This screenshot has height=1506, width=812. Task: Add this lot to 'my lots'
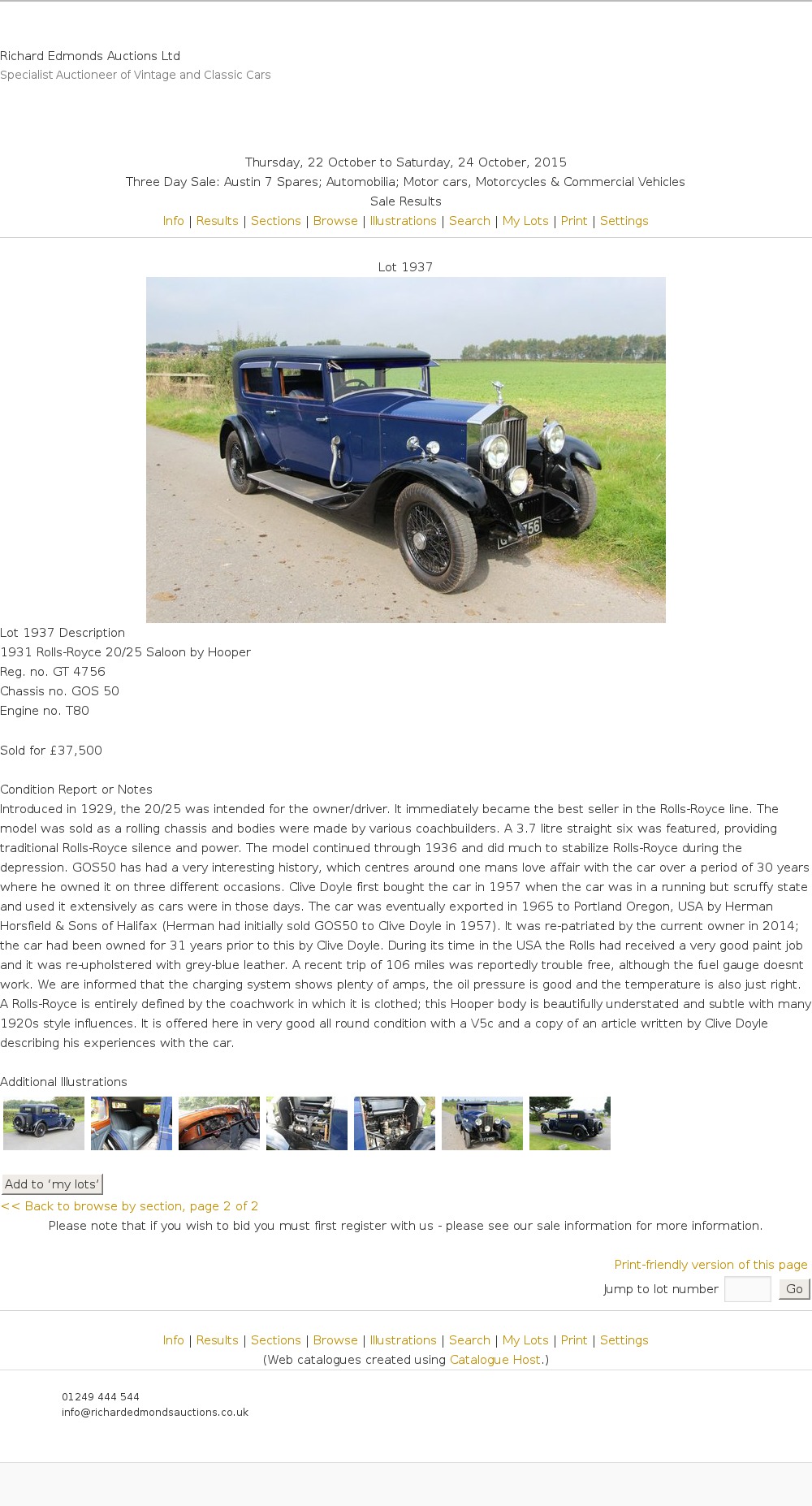coord(52,1184)
